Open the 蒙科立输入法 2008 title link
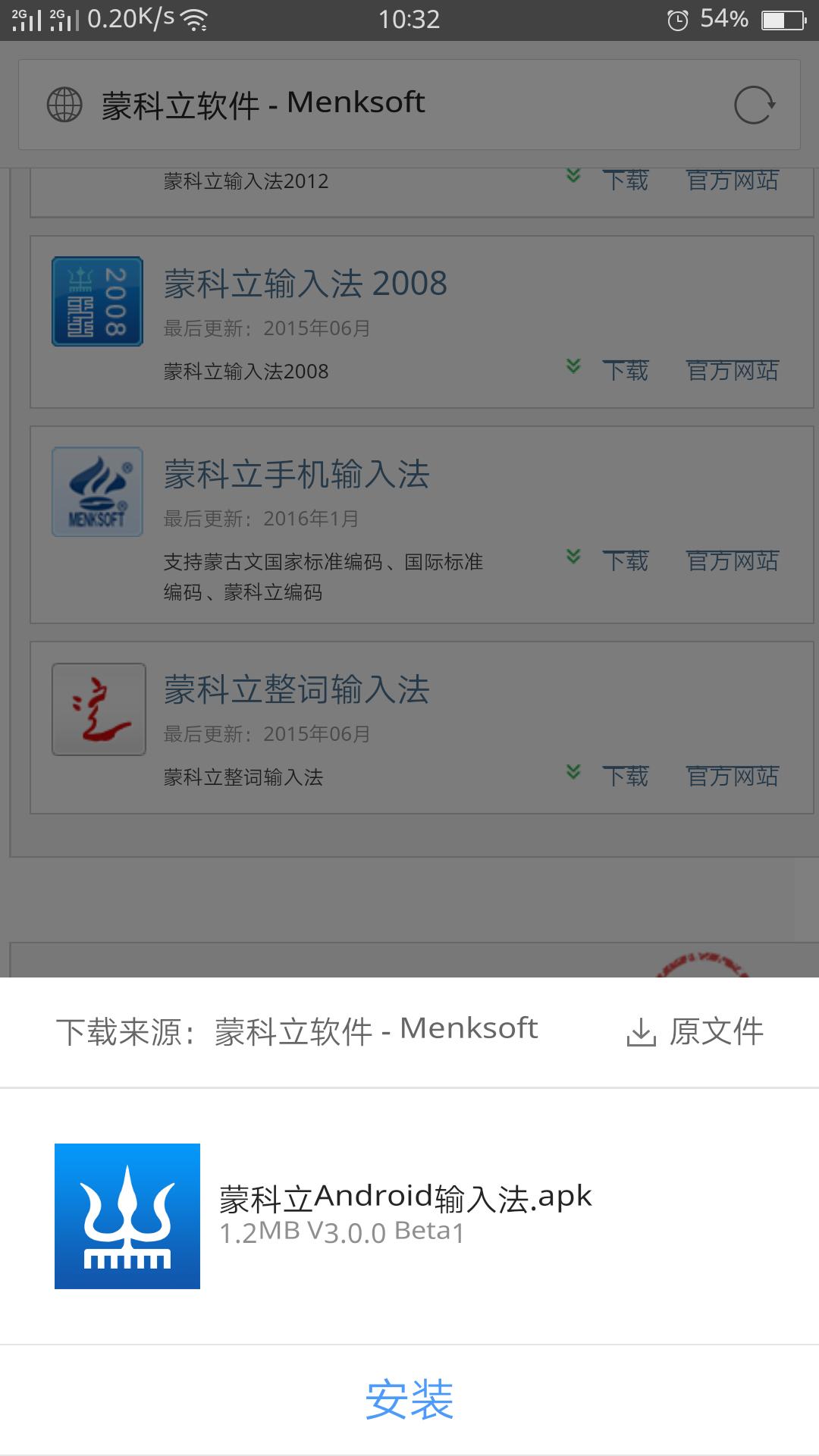 point(303,282)
